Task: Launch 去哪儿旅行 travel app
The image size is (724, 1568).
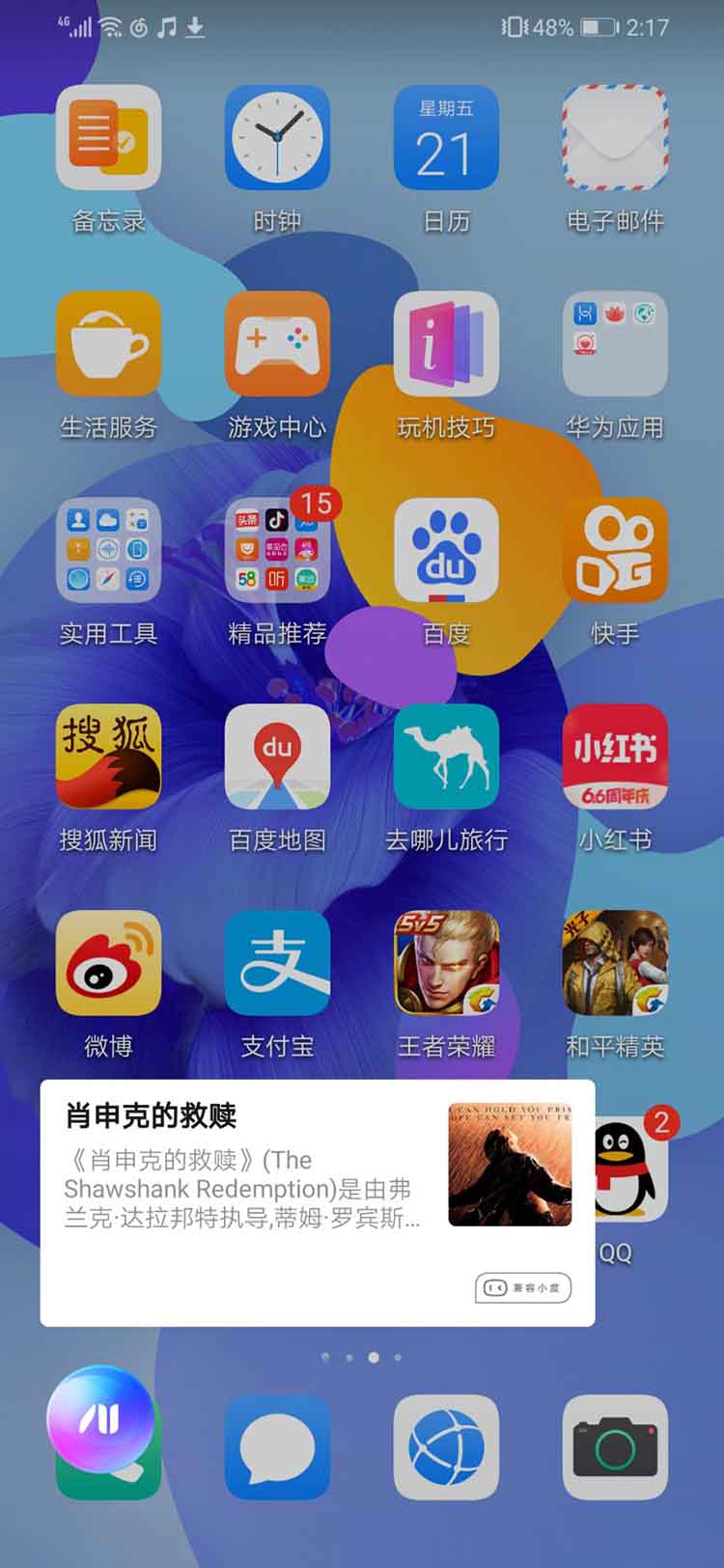Action: 446,757
